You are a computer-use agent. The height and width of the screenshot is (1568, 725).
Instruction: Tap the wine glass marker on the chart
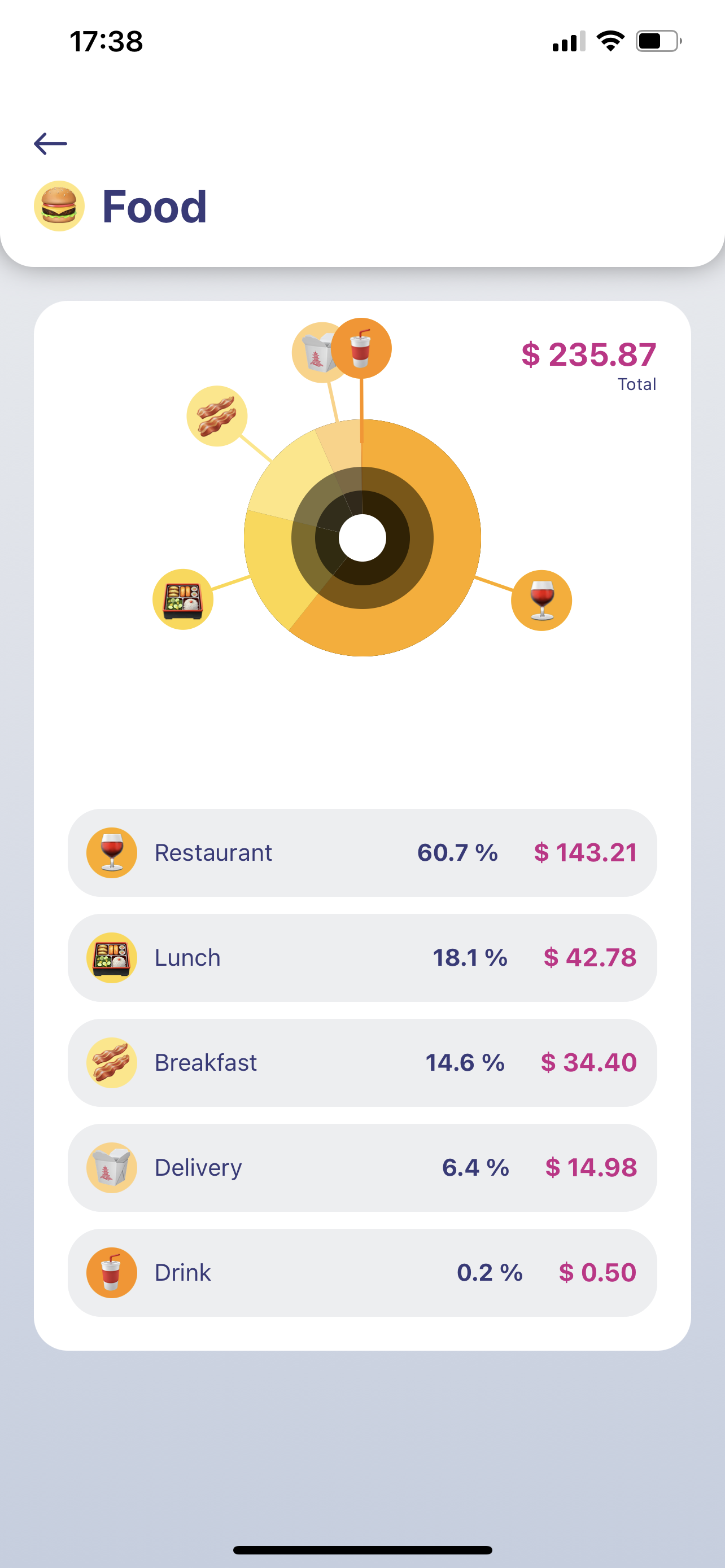click(x=541, y=599)
